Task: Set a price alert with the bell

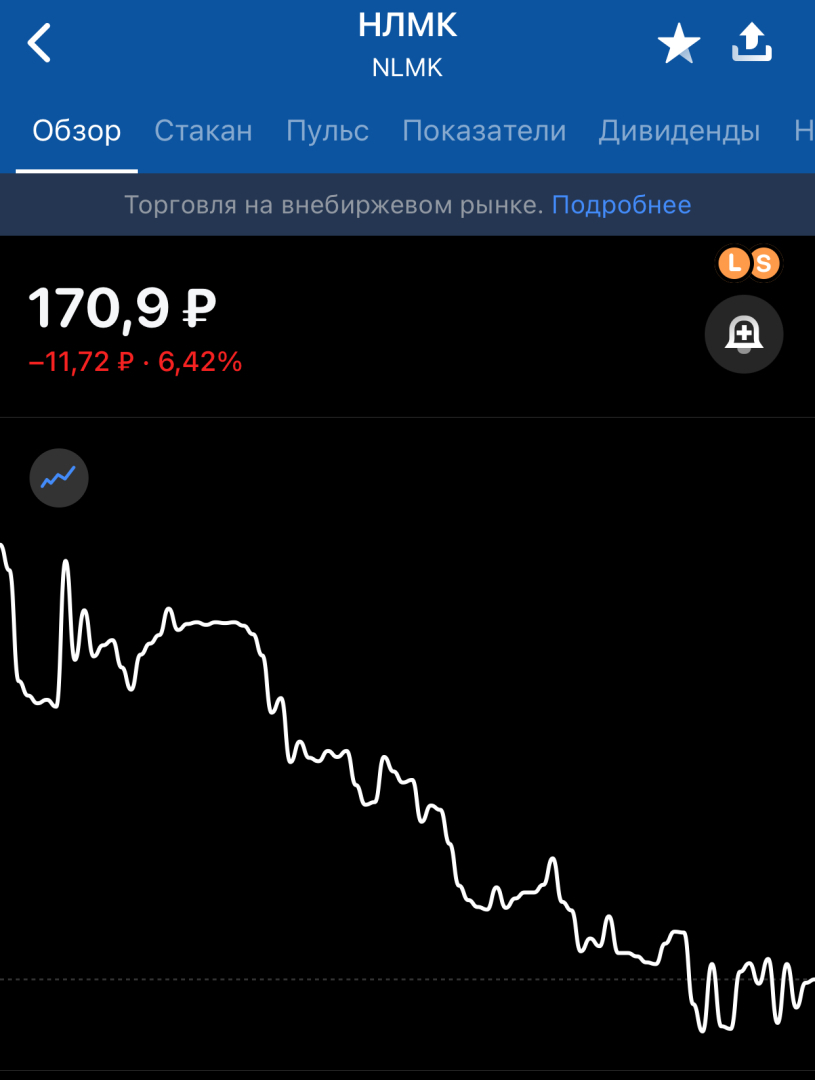Action: click(x=743, y=335)
